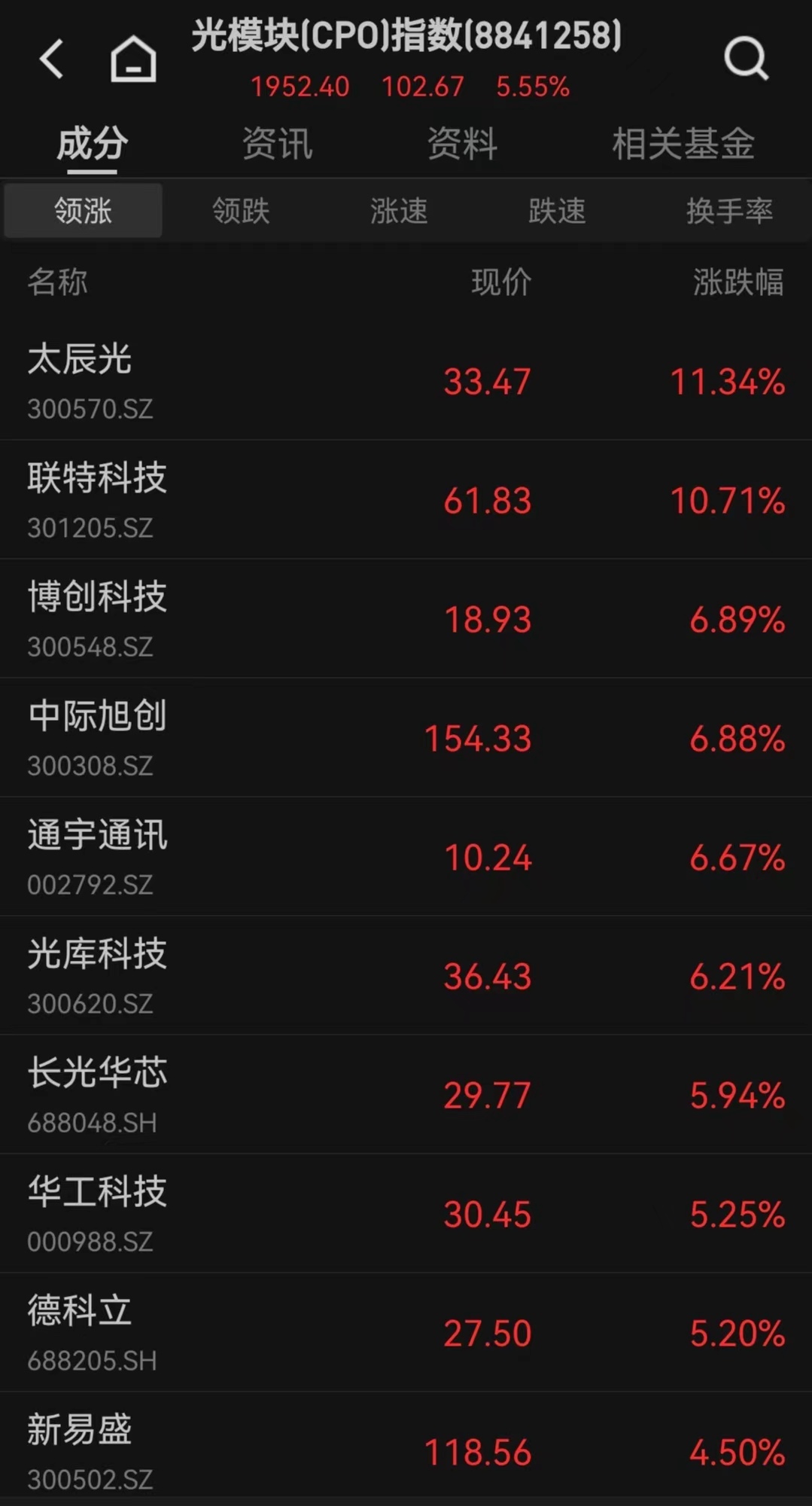Open the stock 光库科技

406,976
